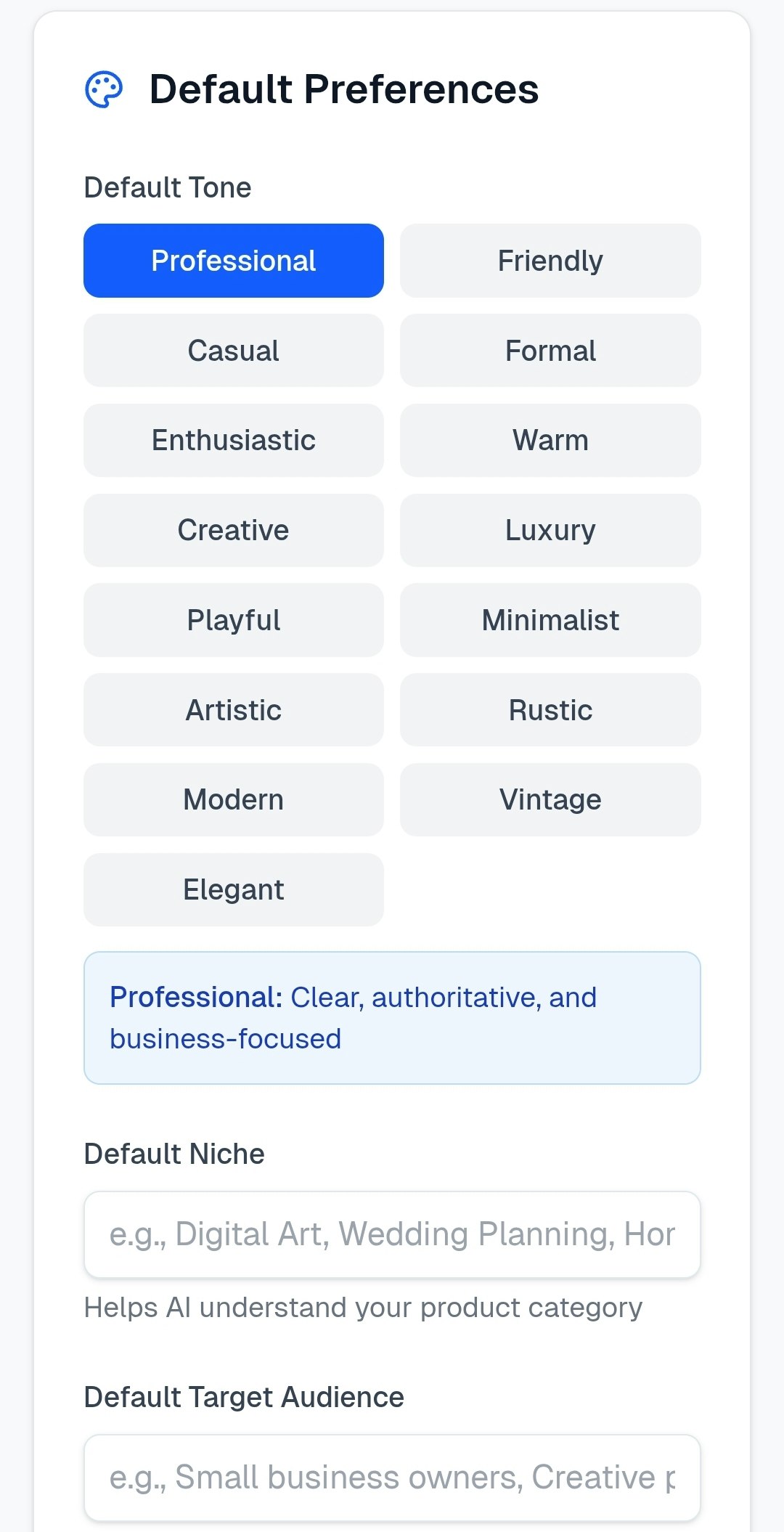Select the Formal tone

(x=550, y=350)
